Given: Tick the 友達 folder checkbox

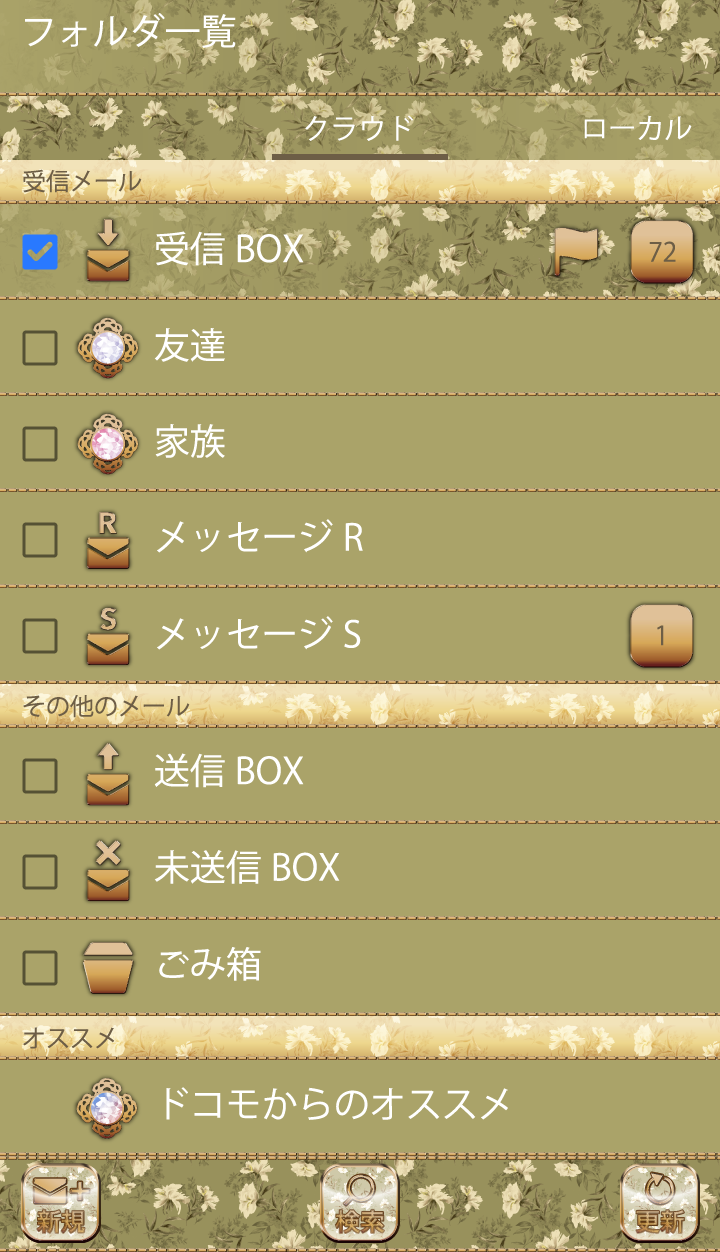Looking at the screenshot, I should (x=40, y=347).
